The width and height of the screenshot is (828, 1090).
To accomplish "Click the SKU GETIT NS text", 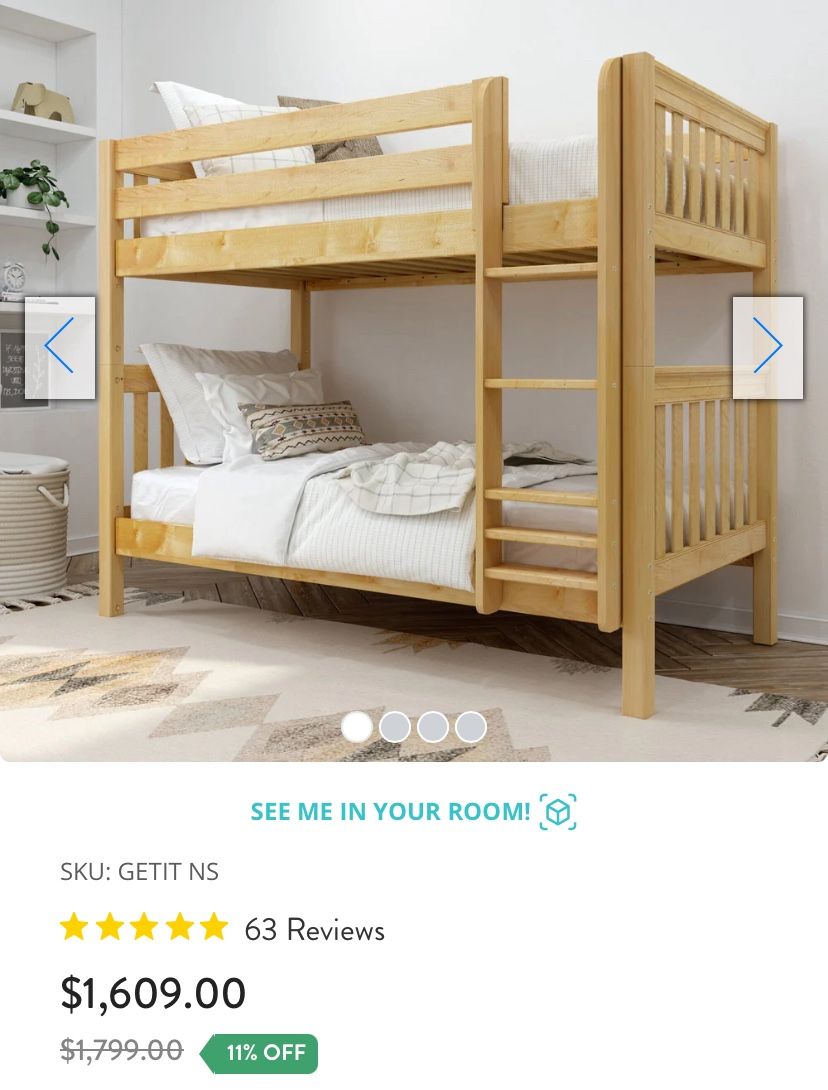I will 140,872.
